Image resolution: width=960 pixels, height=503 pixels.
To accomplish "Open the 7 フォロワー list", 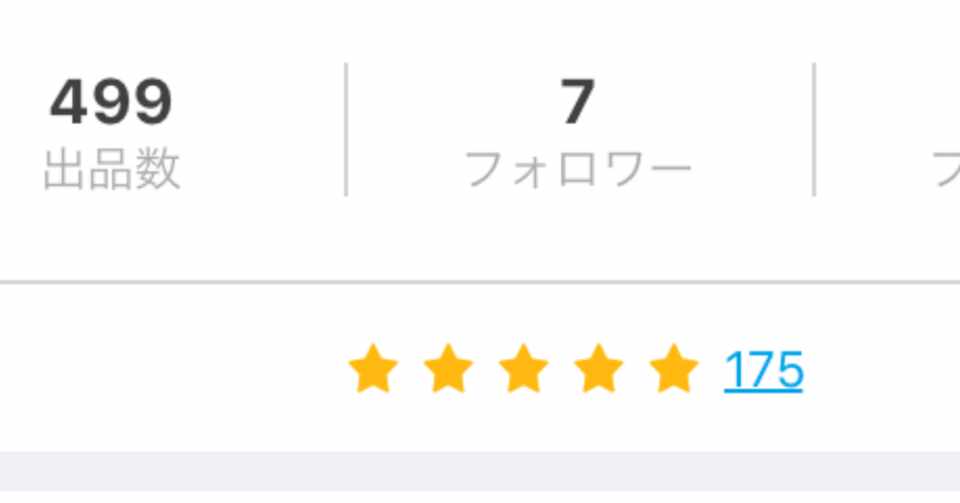I will (578, 131).
